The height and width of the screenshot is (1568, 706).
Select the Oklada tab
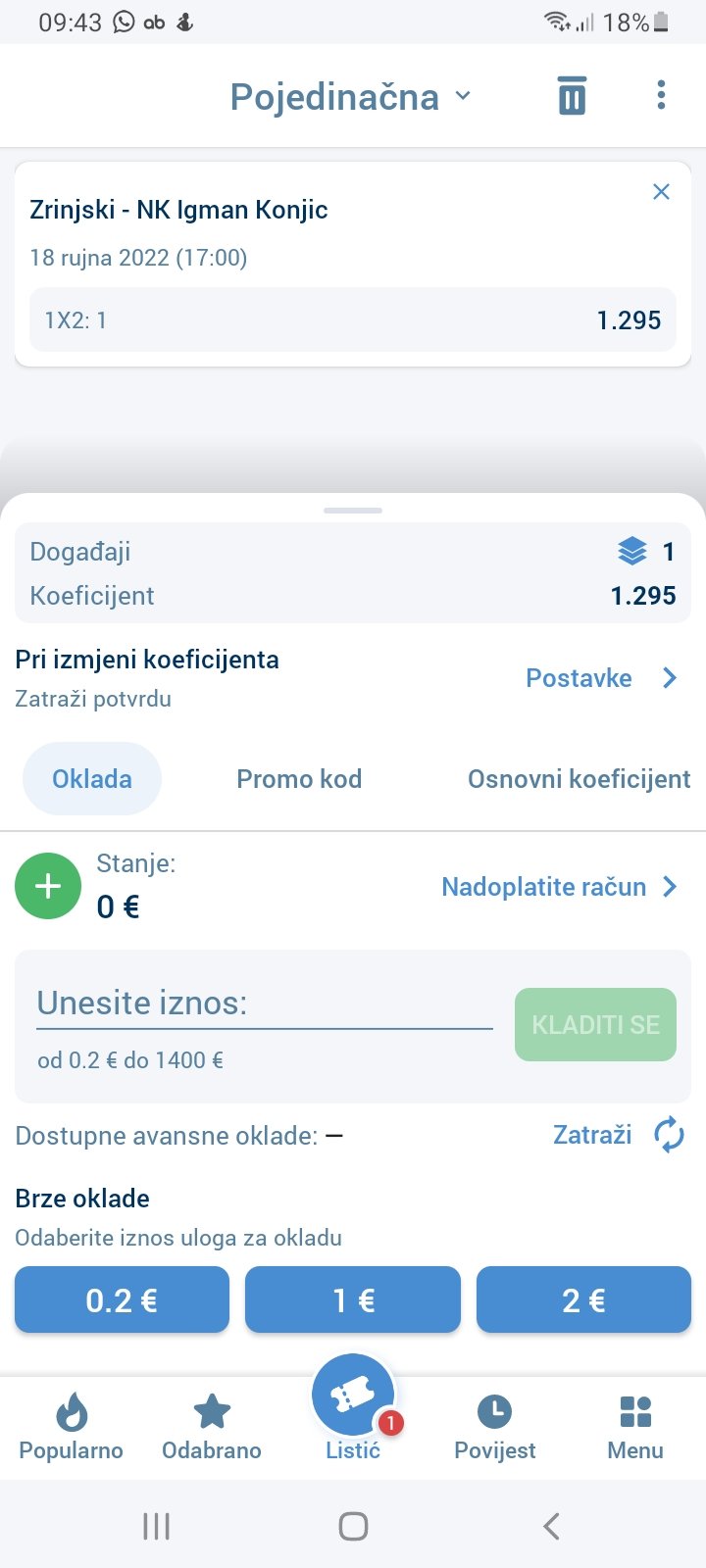(92, 779)
